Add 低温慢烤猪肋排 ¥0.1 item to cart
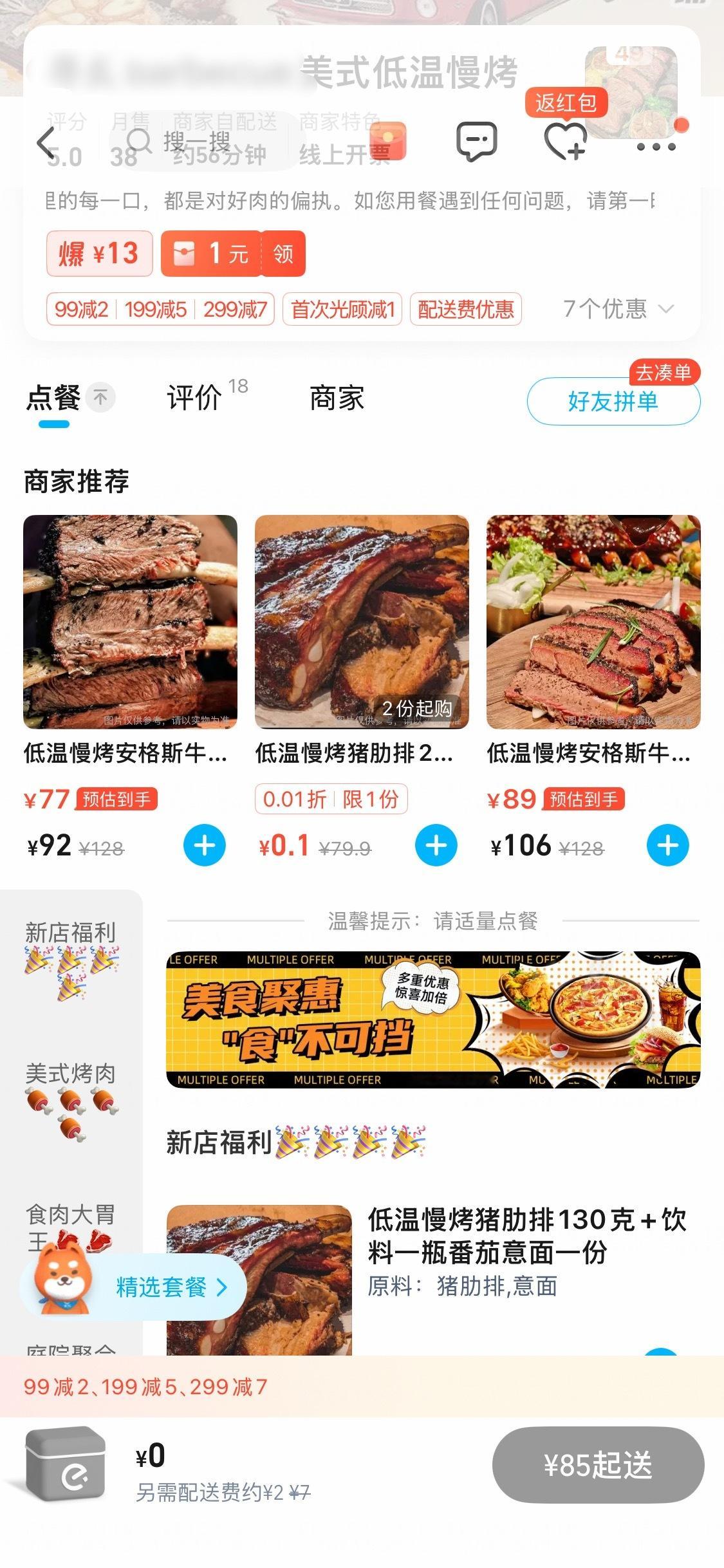Viewport: 724px width, 1568px height. pos(436,846)
